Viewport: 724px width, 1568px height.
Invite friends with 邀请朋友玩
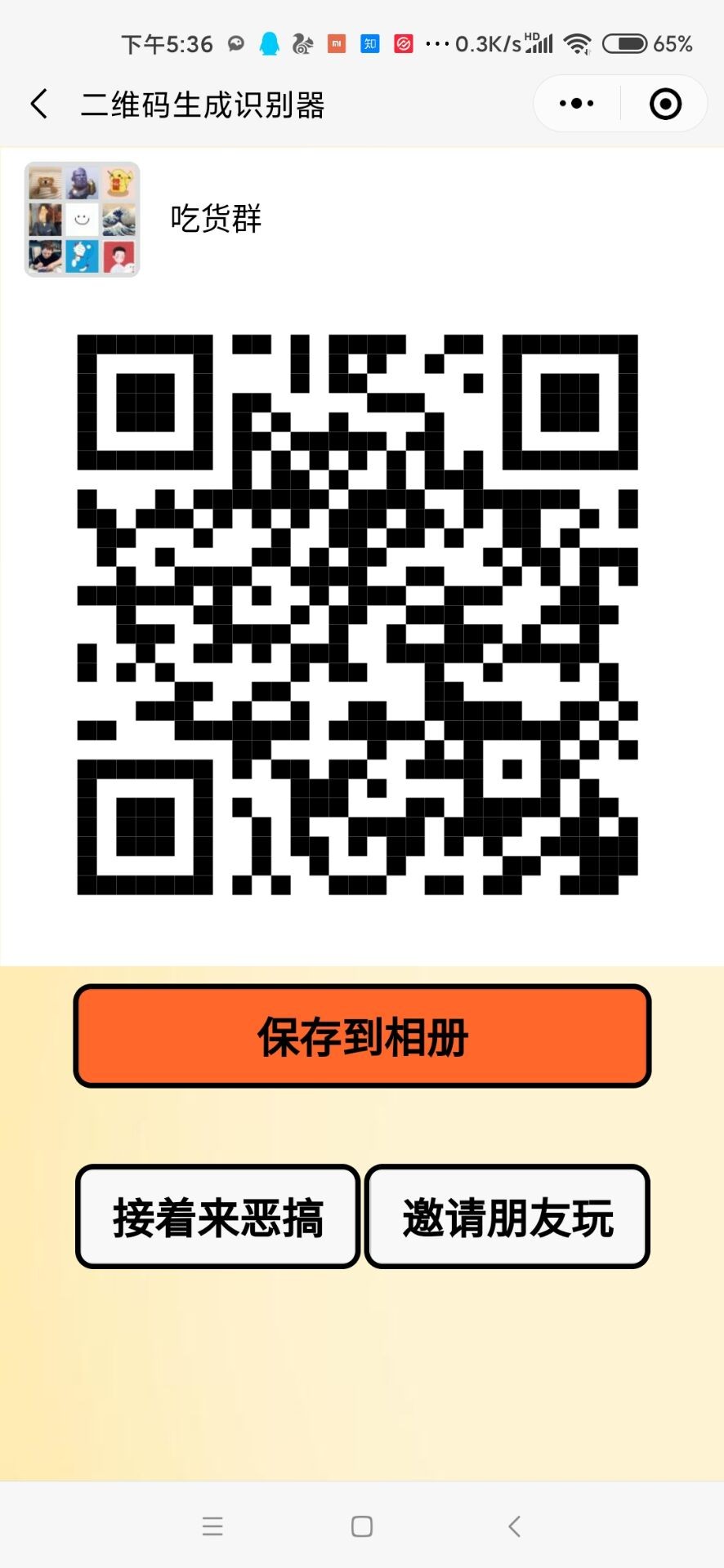point(507,1217)
